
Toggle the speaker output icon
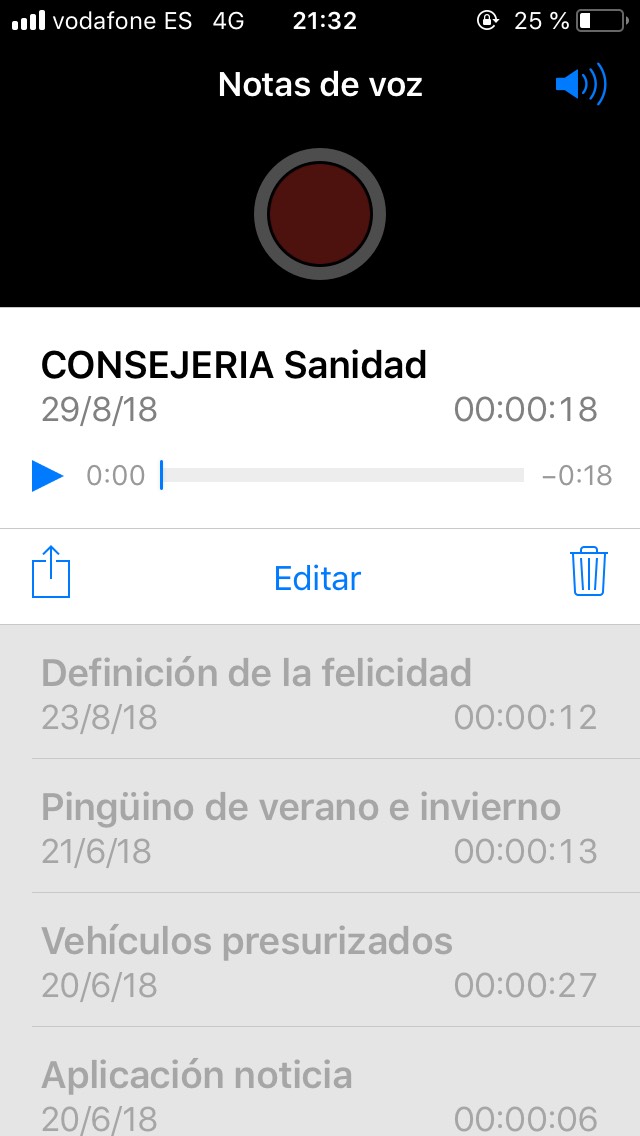[581, 85]
